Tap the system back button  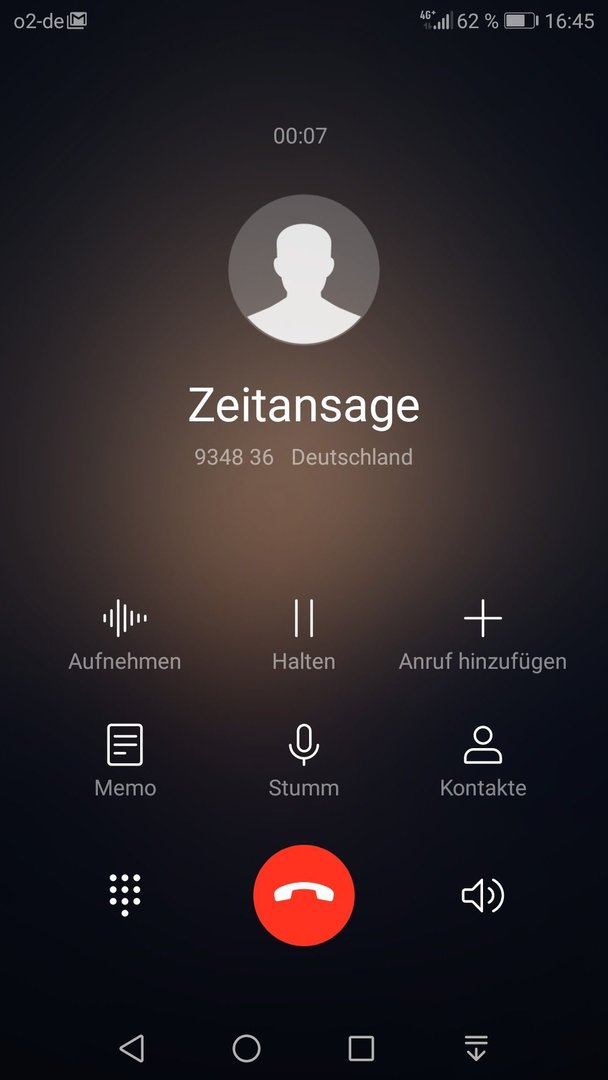pos(132,1048)
